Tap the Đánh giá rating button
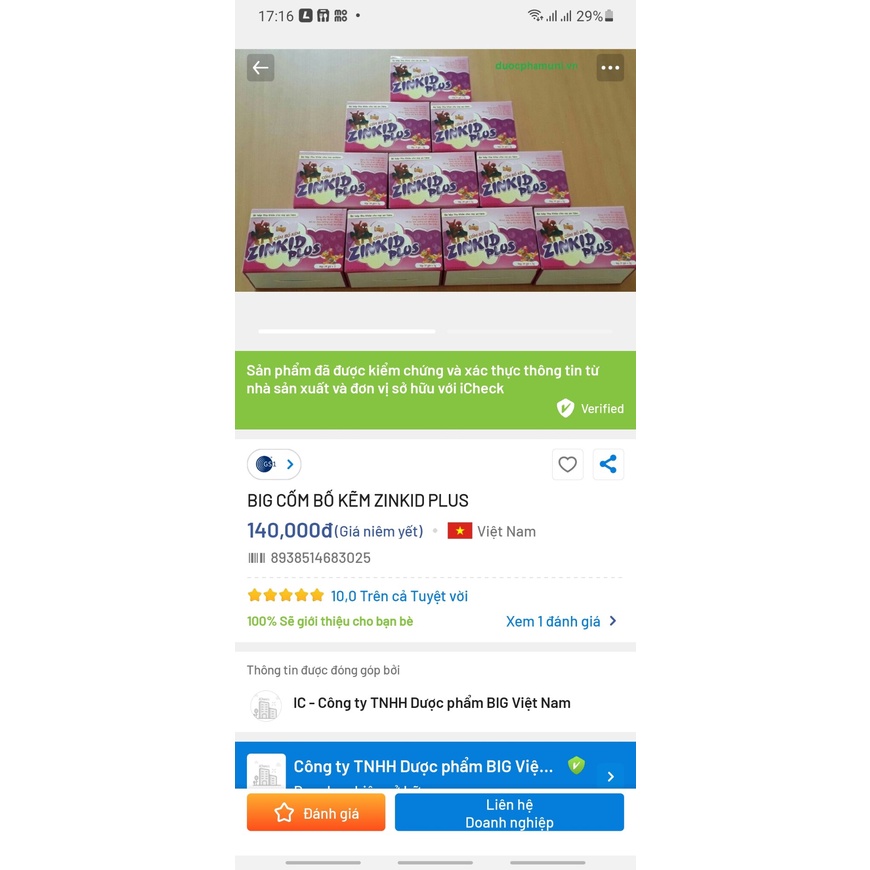The image size is (870, 870). 316,813
